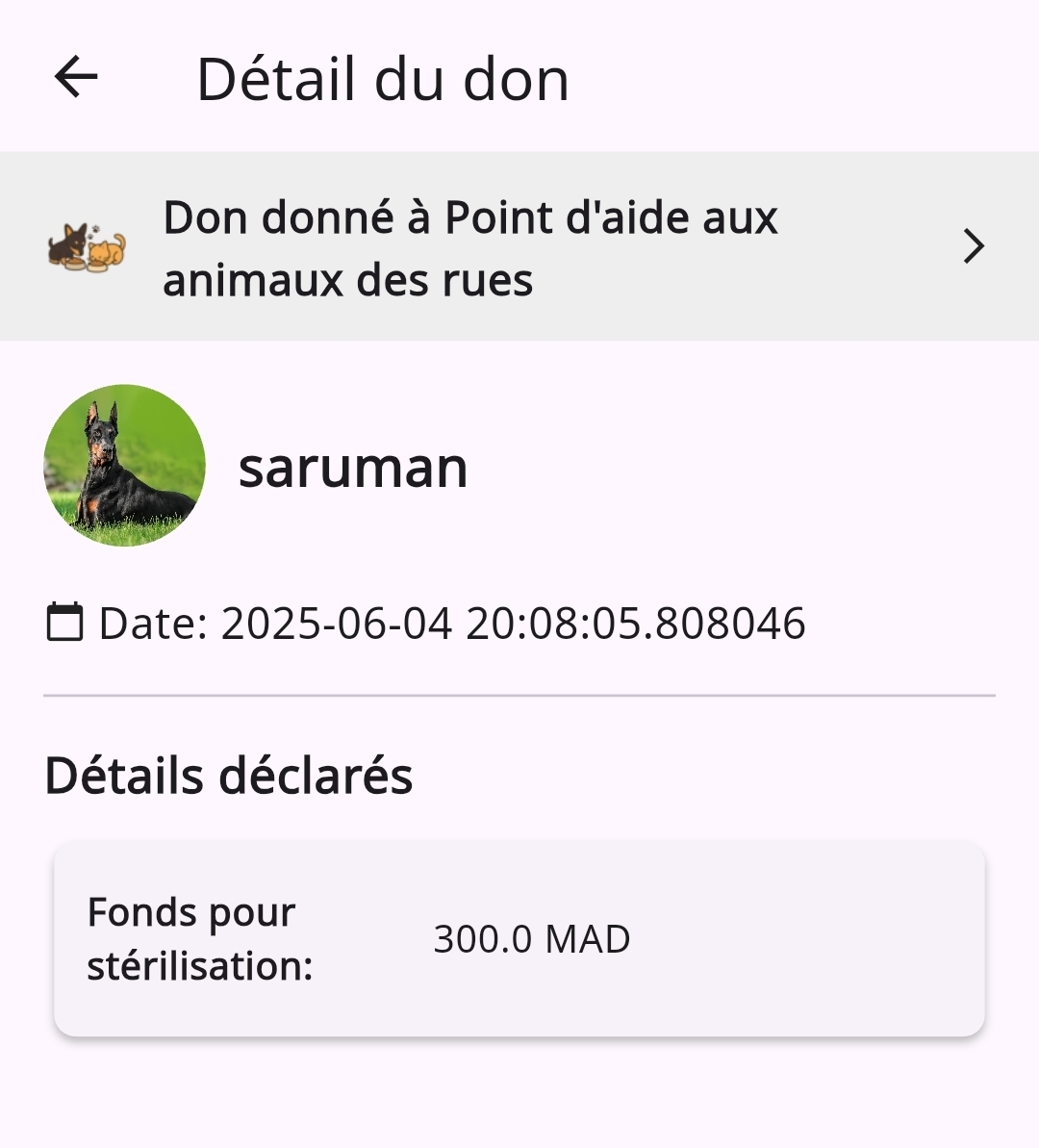Click the saruman Doberman profile photo

tap(124, 467)
